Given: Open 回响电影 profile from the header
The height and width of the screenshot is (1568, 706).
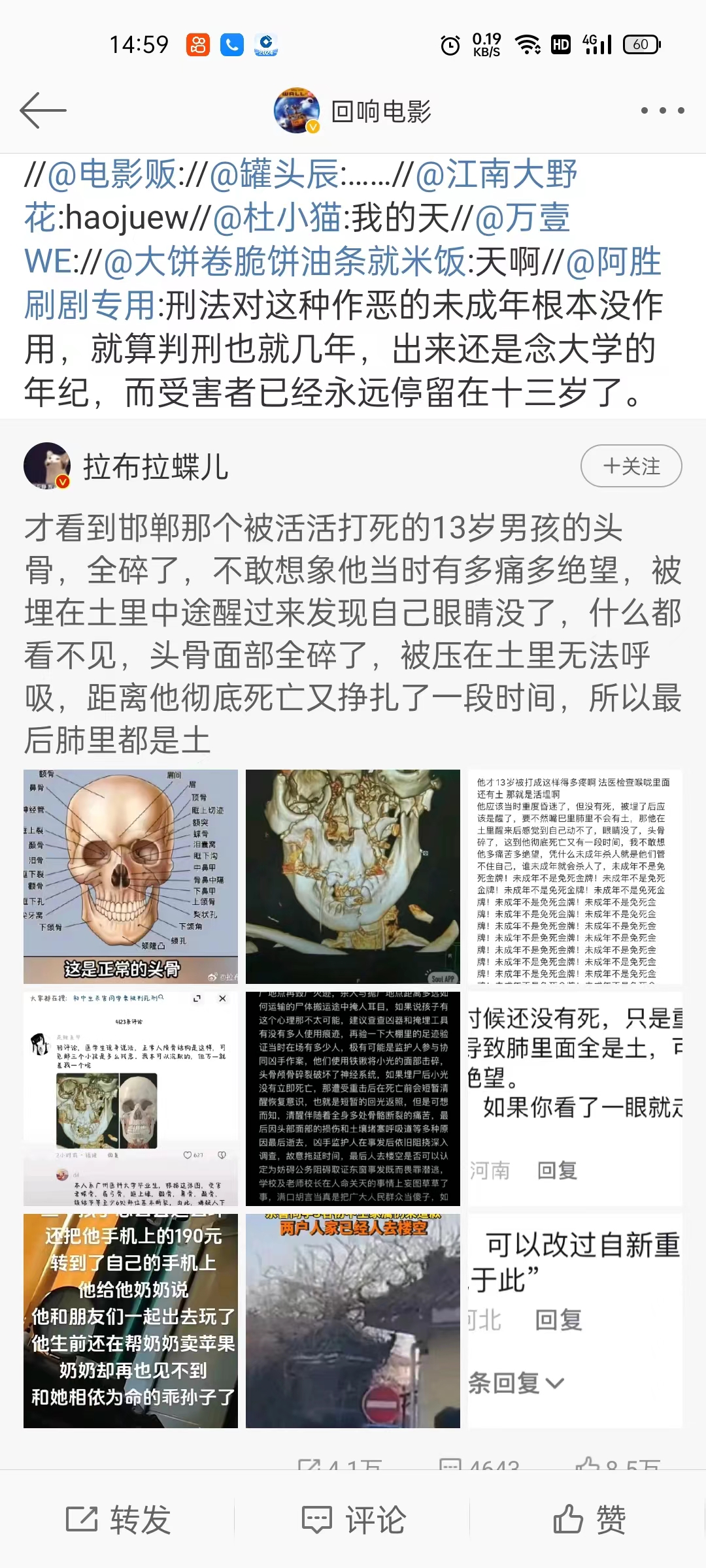Looking at the screenshot, I should (353, 111).
